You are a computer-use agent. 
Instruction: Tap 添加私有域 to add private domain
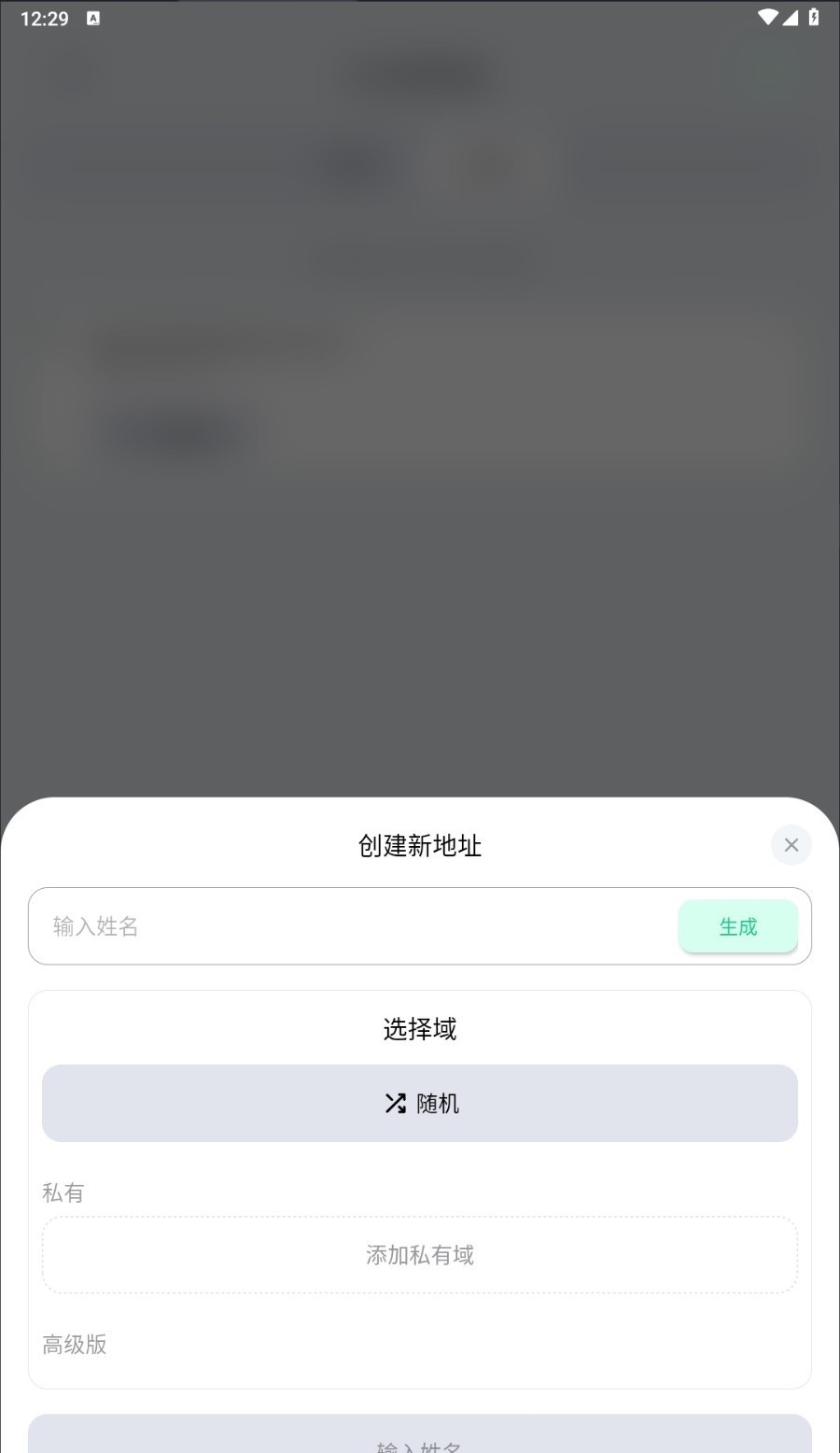coord(420,1254)
